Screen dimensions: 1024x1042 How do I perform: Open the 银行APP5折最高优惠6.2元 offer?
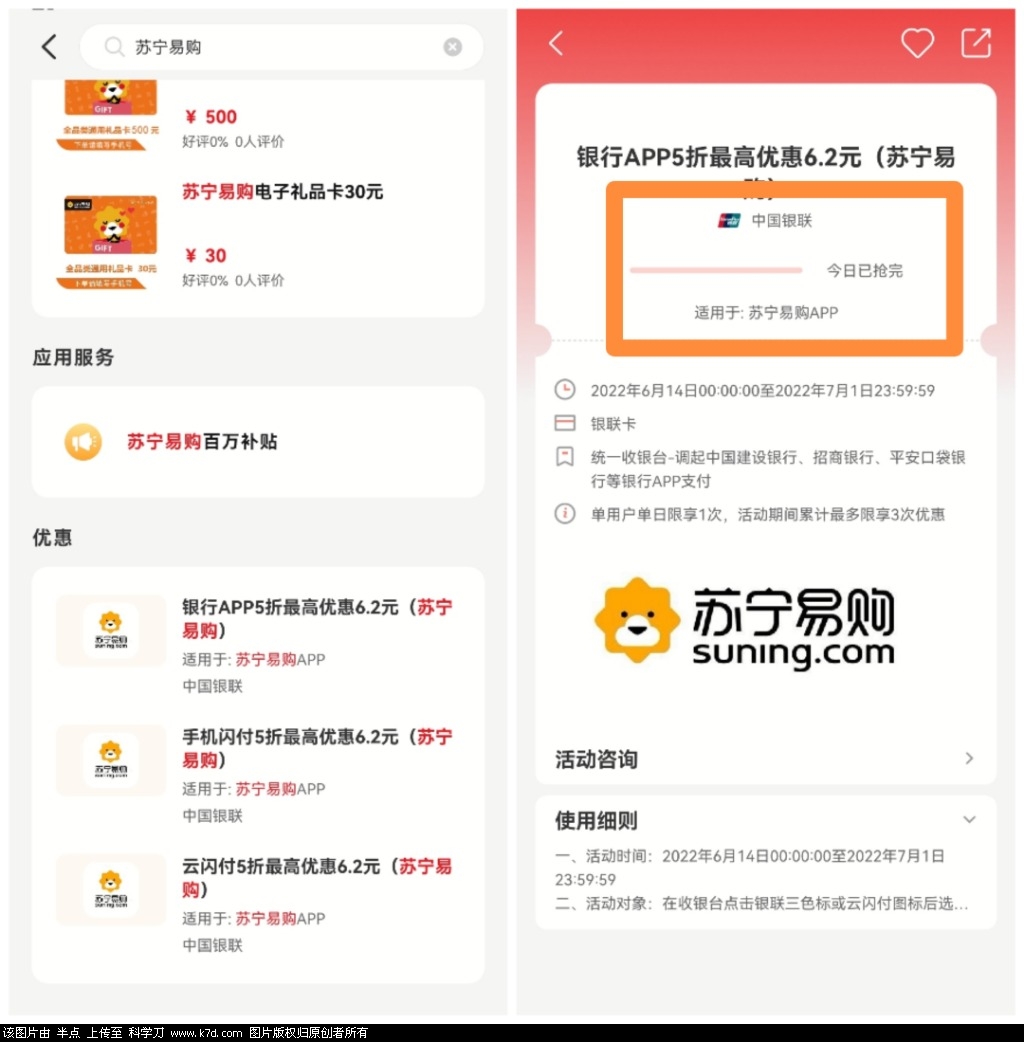tap(316, 619)
